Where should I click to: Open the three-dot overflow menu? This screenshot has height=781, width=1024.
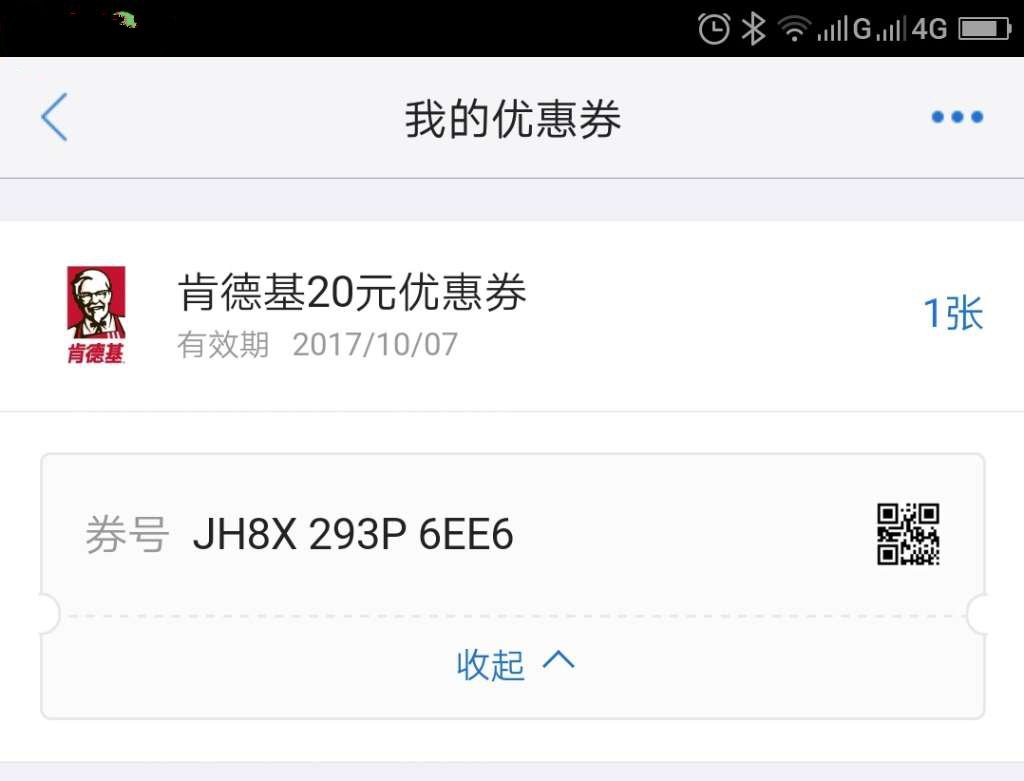(957, 118)
